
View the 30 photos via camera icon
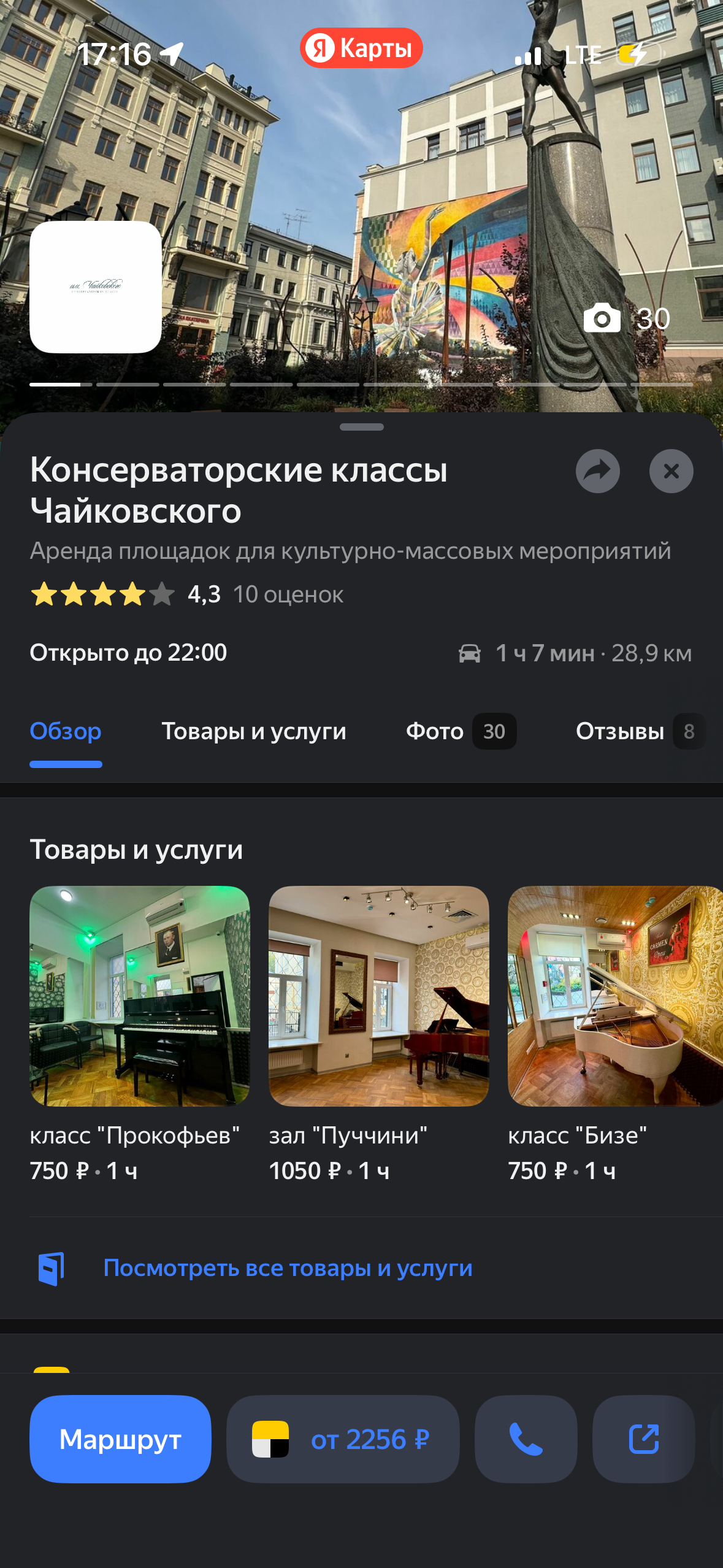click(627, 318)
